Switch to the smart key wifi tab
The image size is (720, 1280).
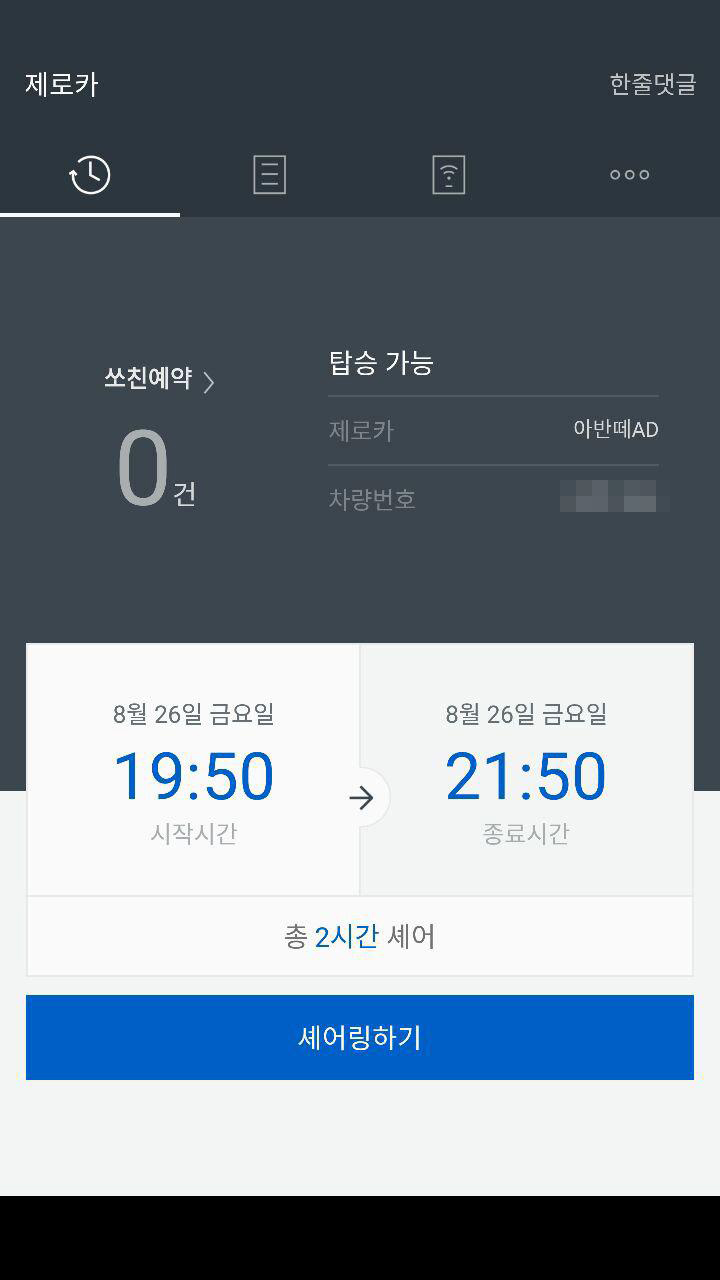click(x=449, y=175)
